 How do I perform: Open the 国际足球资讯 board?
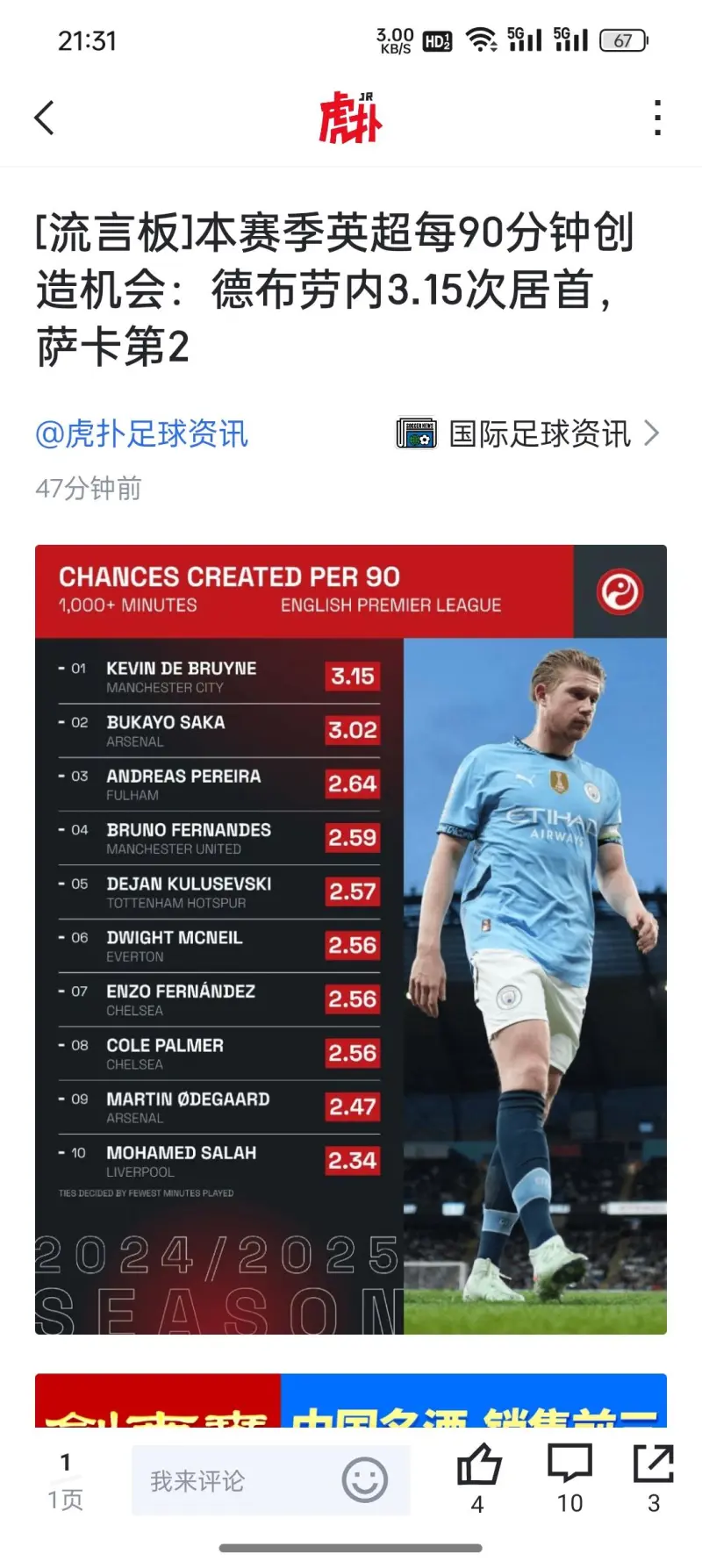pos(527,433)
